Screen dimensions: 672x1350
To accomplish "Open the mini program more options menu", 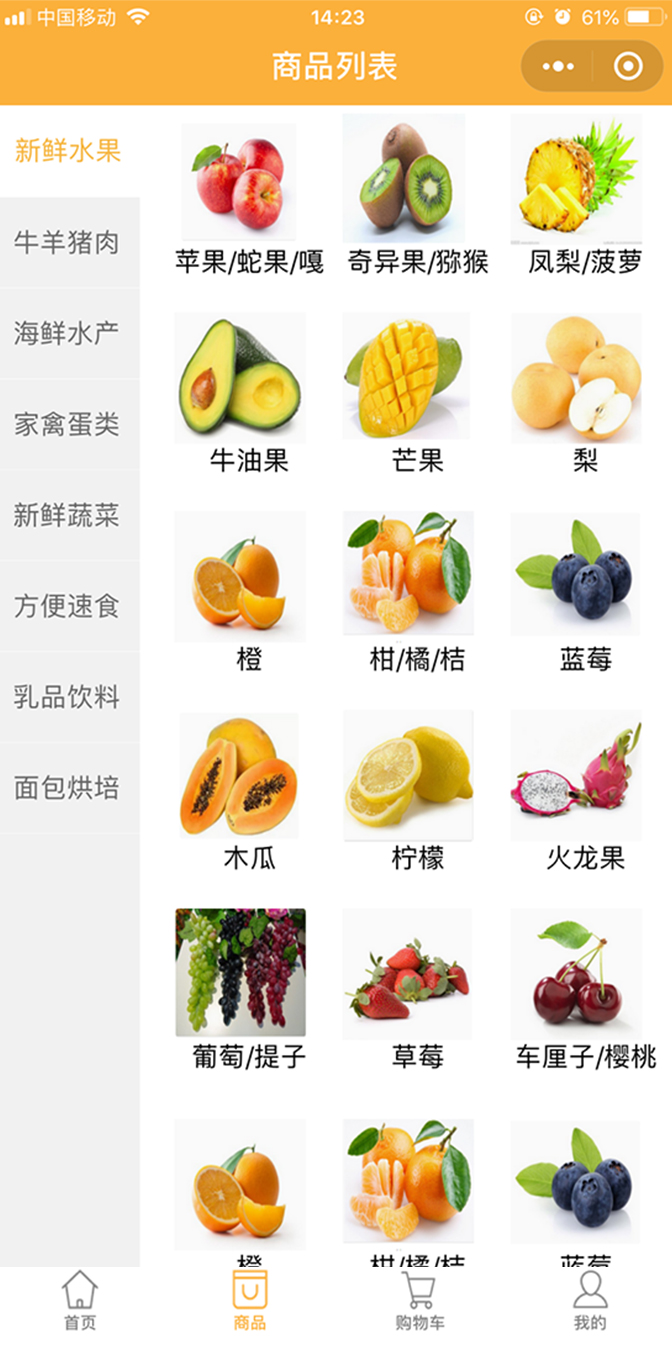I will pyautogui.click(x=558, y=67).
